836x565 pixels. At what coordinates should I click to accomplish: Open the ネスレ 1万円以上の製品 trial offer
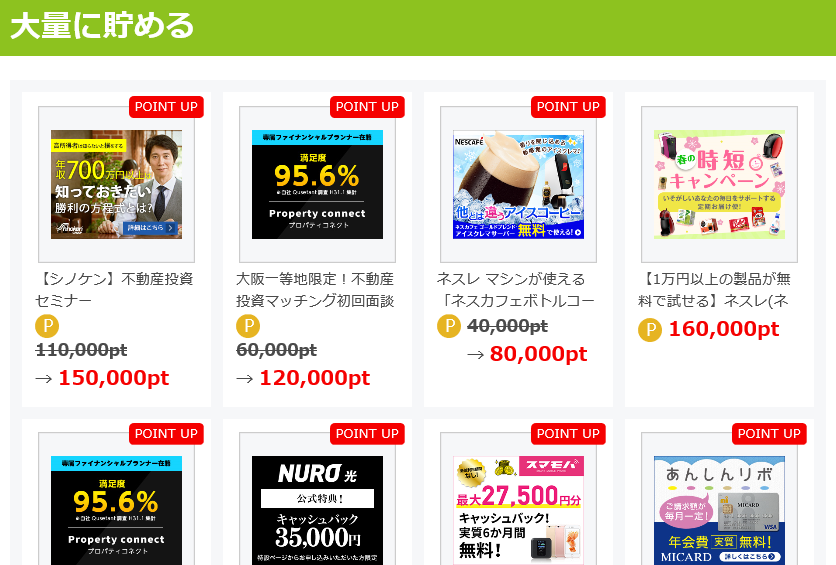pyautogui.click(x=719, y=184)
